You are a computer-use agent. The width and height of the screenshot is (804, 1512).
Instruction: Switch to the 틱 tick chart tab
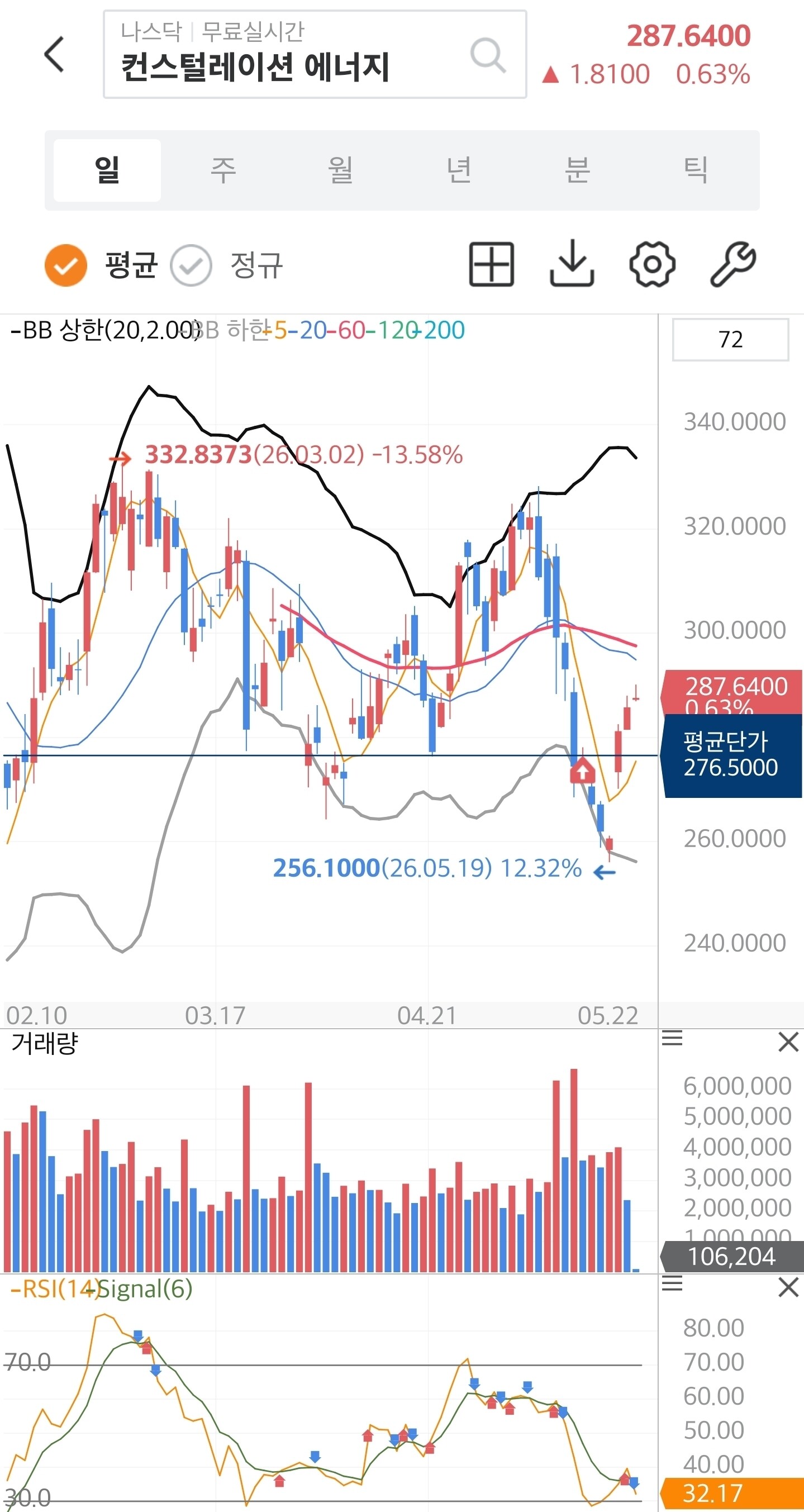696,170
